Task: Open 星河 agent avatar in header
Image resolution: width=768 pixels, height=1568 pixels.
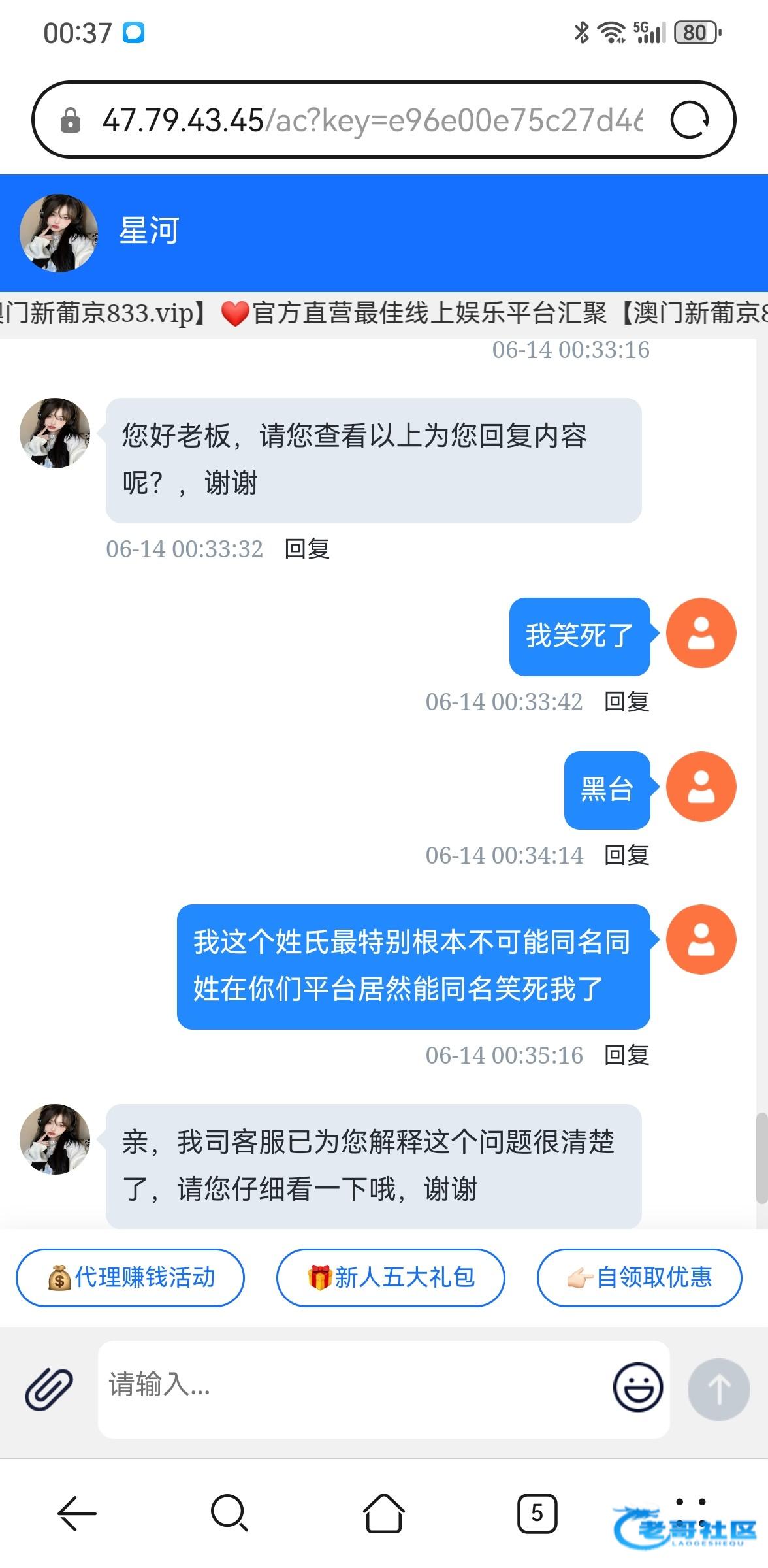Action: pos(59,233)
